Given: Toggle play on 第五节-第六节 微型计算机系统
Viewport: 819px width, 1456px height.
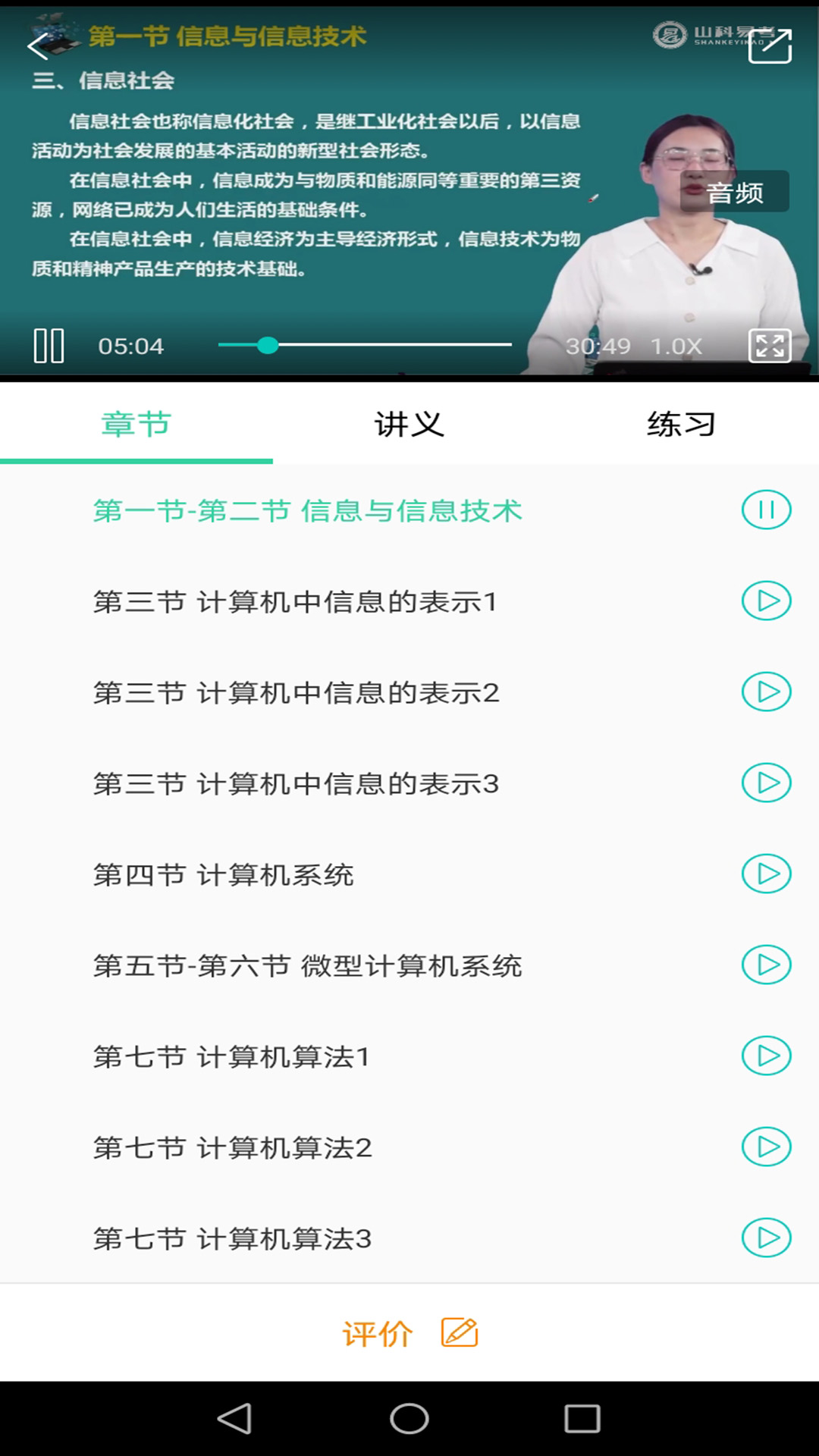Looking at the screenshot, I should coord(766,965).
